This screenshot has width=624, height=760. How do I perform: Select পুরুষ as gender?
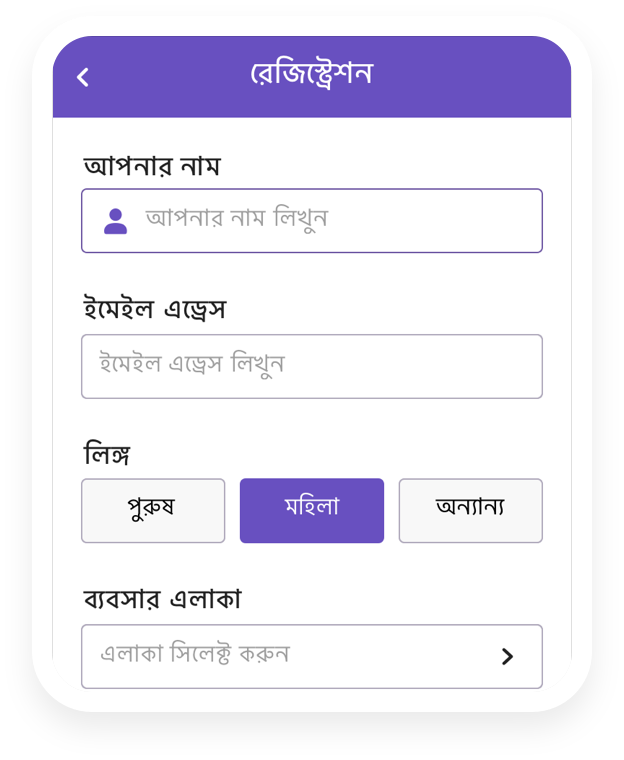click(153, 510)
